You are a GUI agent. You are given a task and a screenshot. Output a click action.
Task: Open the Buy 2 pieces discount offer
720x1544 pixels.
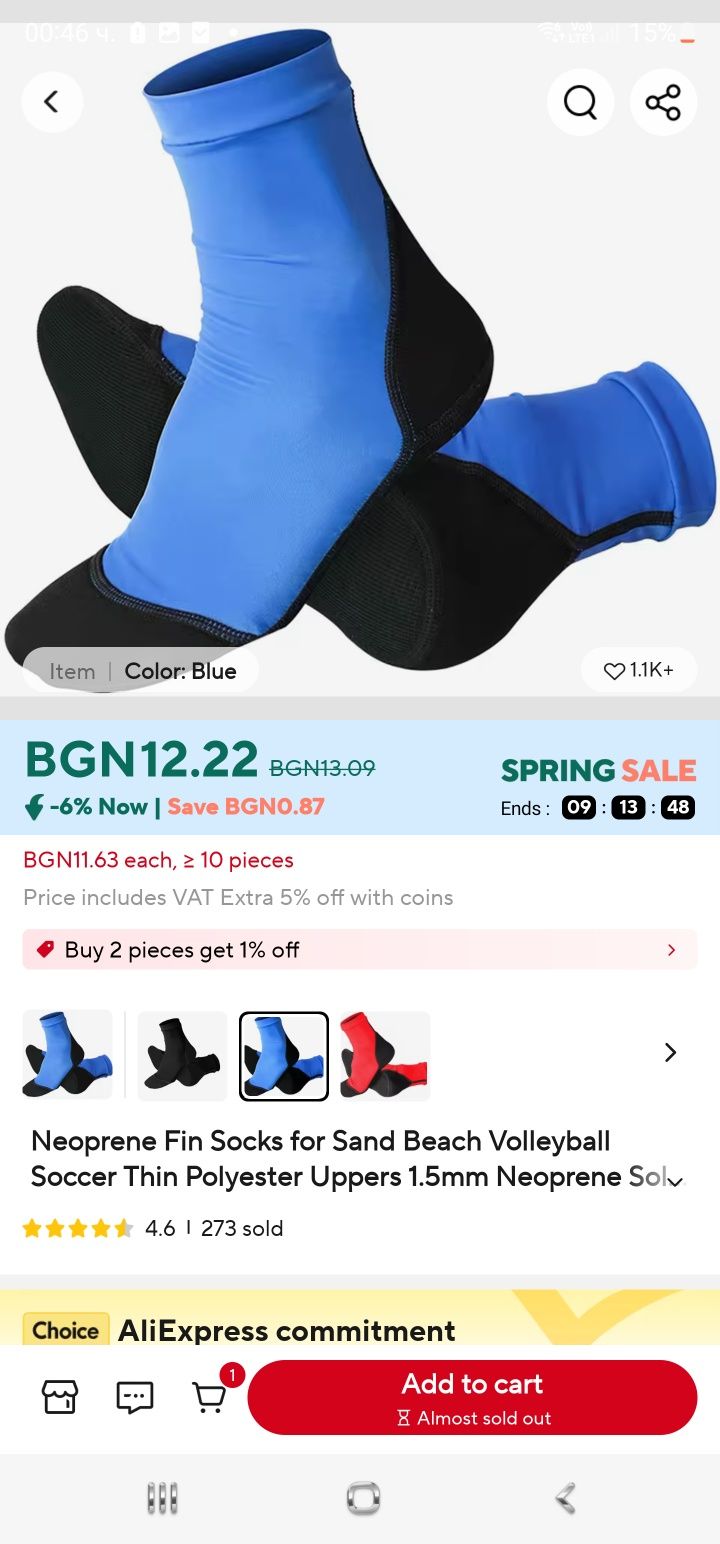(360, 950)
